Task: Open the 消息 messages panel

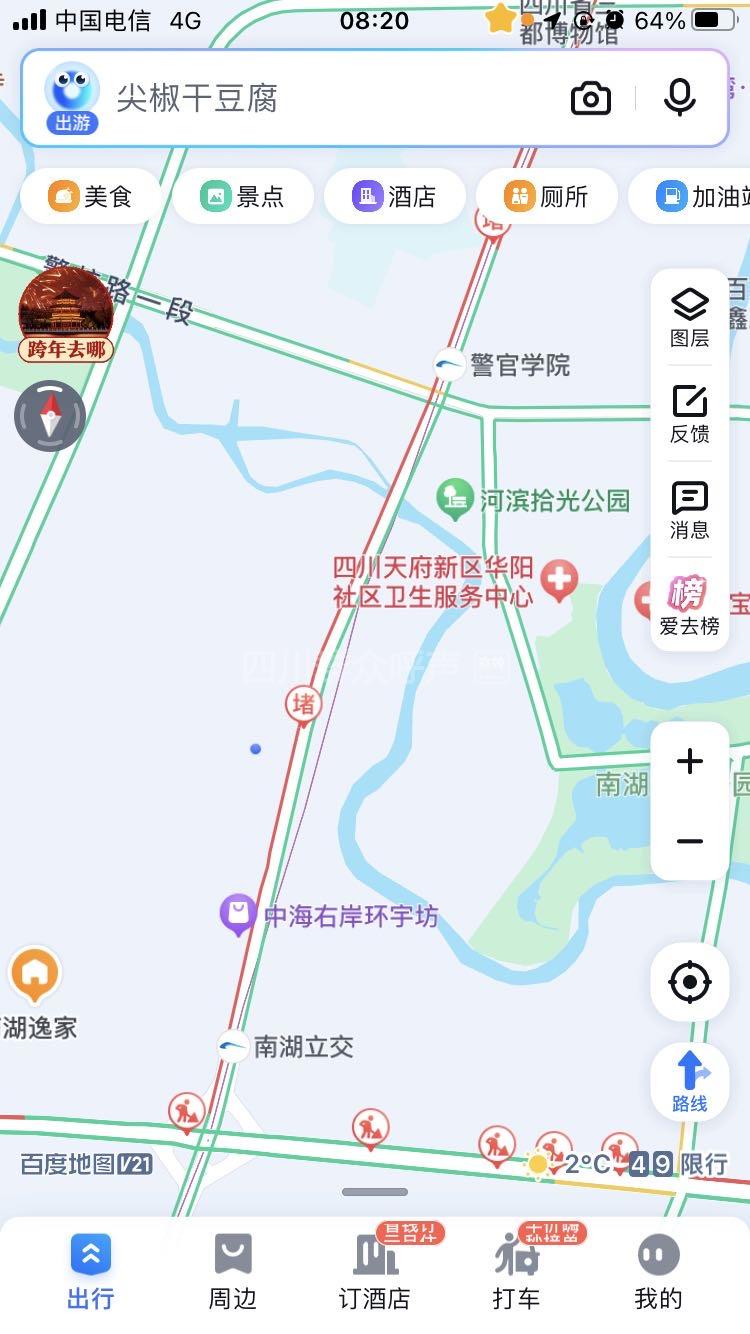Action: click(x=690, y=510)
